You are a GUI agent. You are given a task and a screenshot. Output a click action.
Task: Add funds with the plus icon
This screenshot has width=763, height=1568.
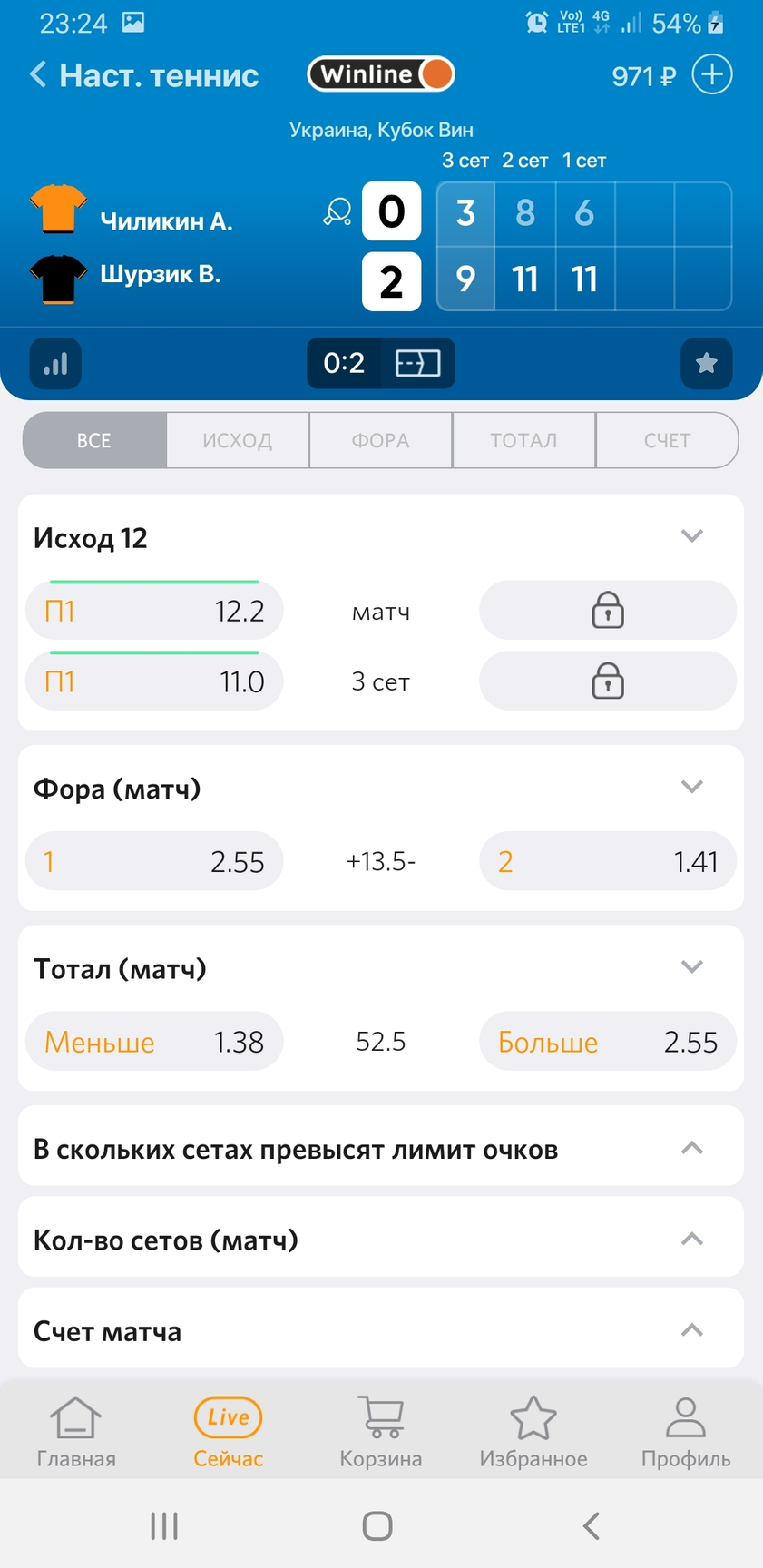pyautogui.click(x=712, y=74)
